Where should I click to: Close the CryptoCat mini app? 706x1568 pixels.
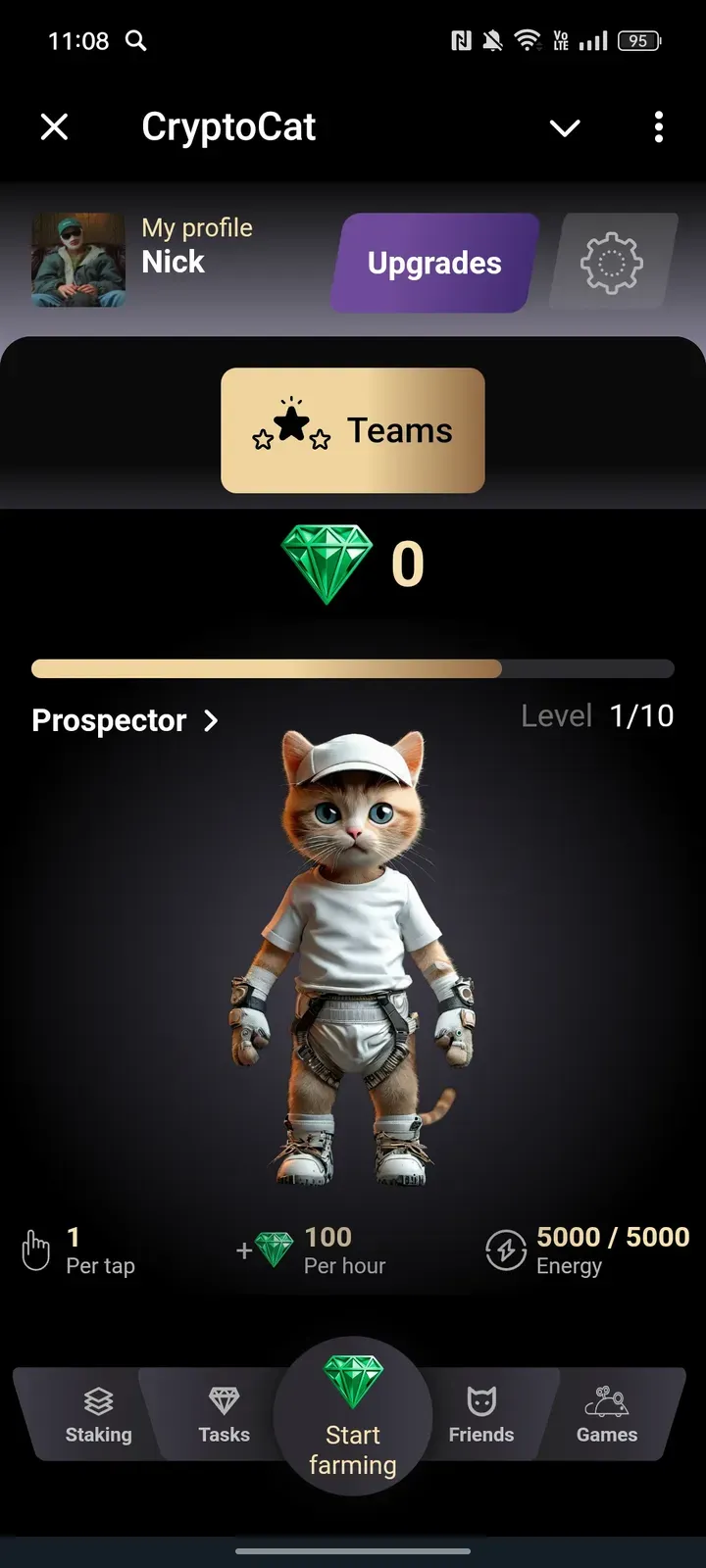coord(55,126)
